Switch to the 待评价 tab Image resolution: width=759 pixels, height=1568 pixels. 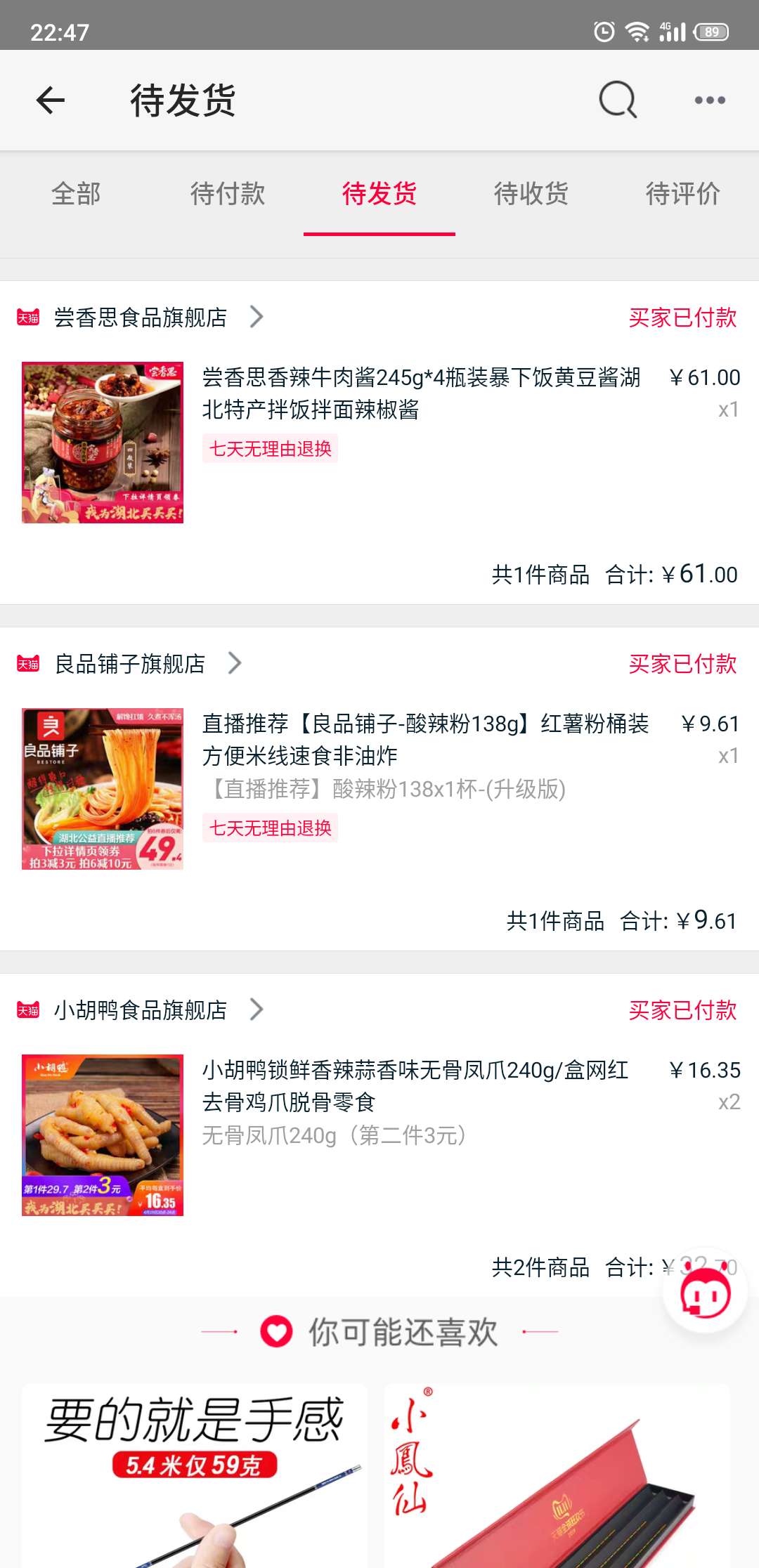coord(683,194)
